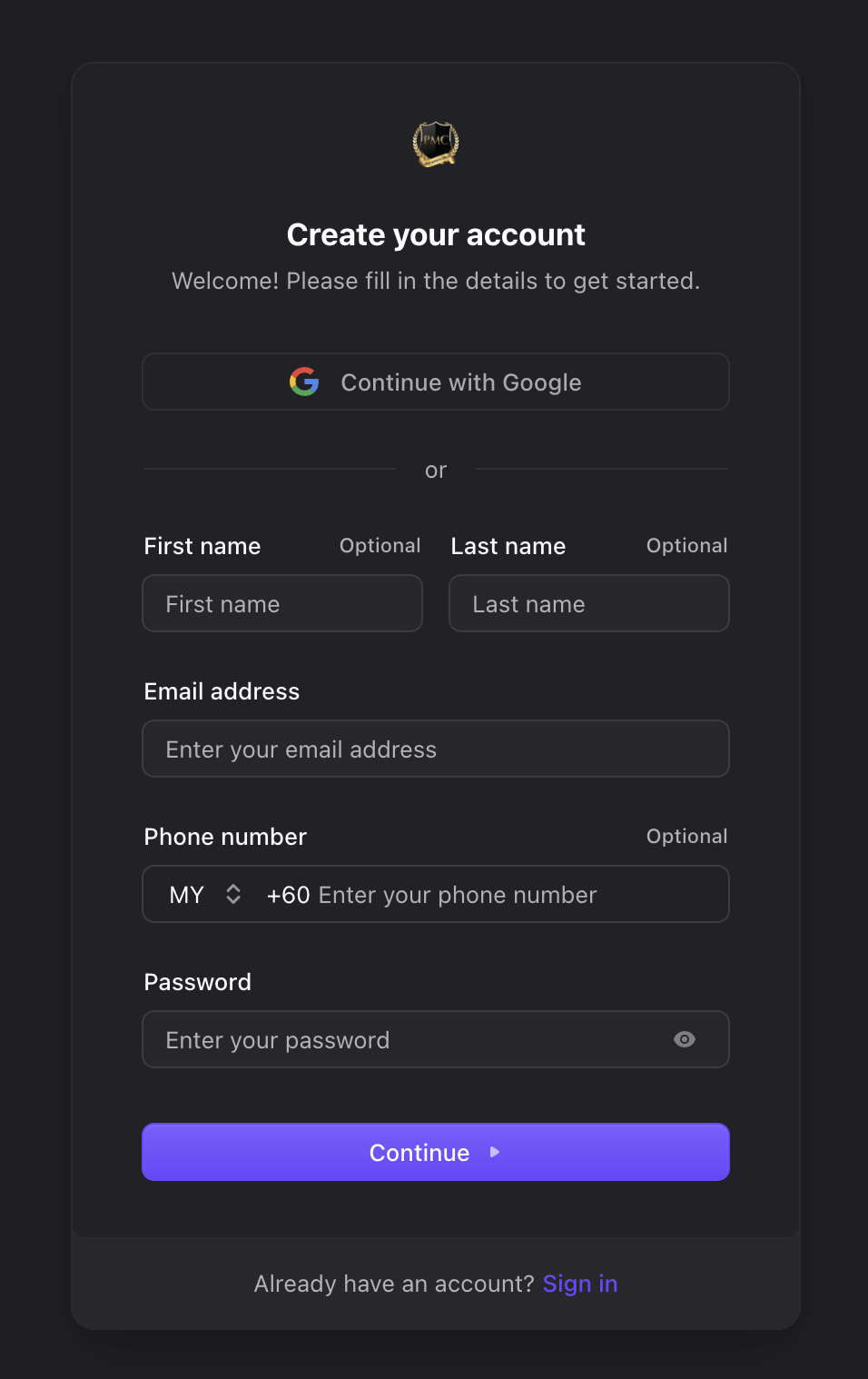Continue with Google sign-up

(436, 382)
